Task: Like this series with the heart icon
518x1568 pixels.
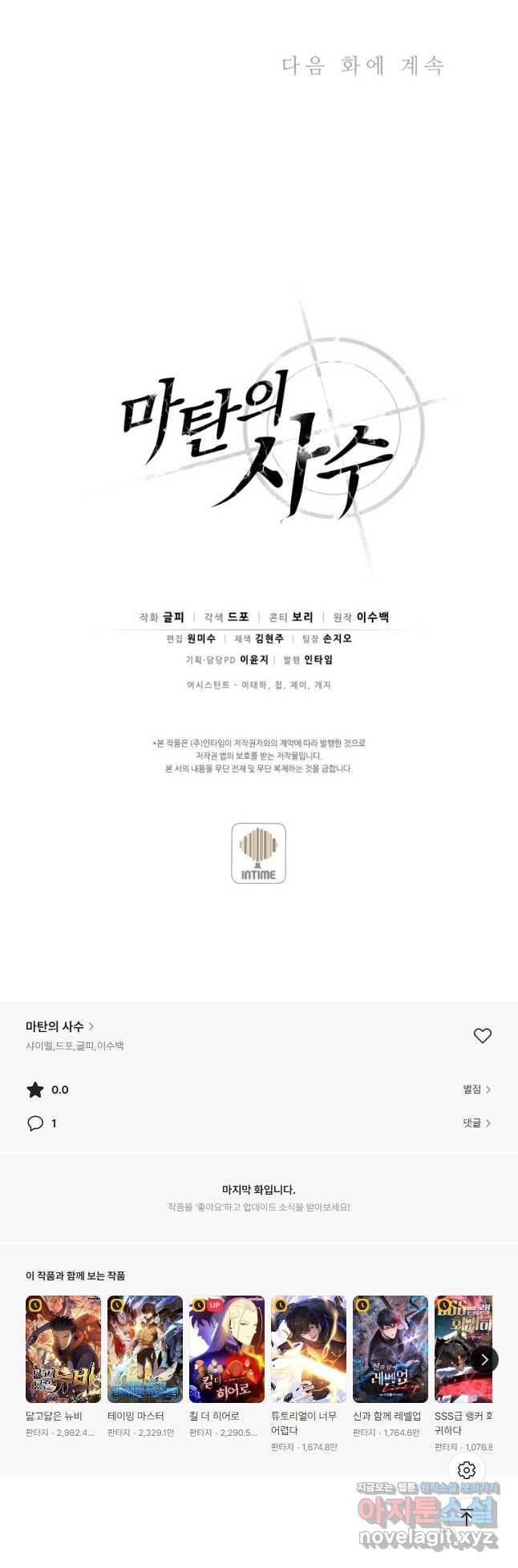Action: (482, 1036)
